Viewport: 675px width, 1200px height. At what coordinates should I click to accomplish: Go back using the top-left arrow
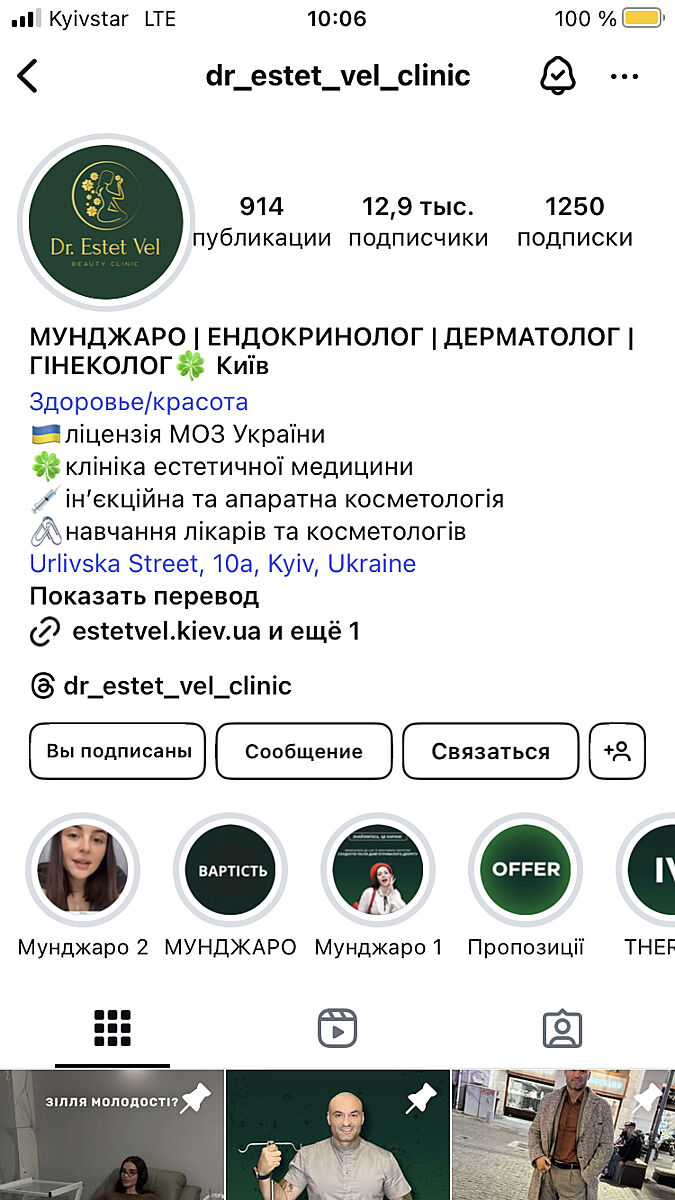pyautogui.click(x=28, y=76)
